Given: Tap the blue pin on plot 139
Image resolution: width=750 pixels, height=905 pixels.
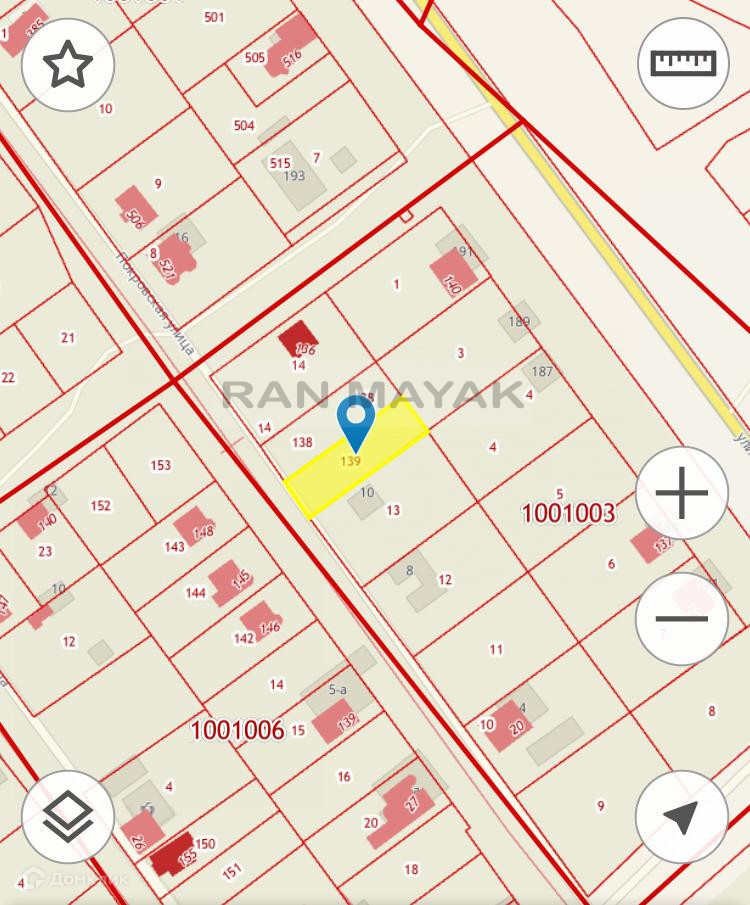Looking at the screenshot, I should 355,422.
